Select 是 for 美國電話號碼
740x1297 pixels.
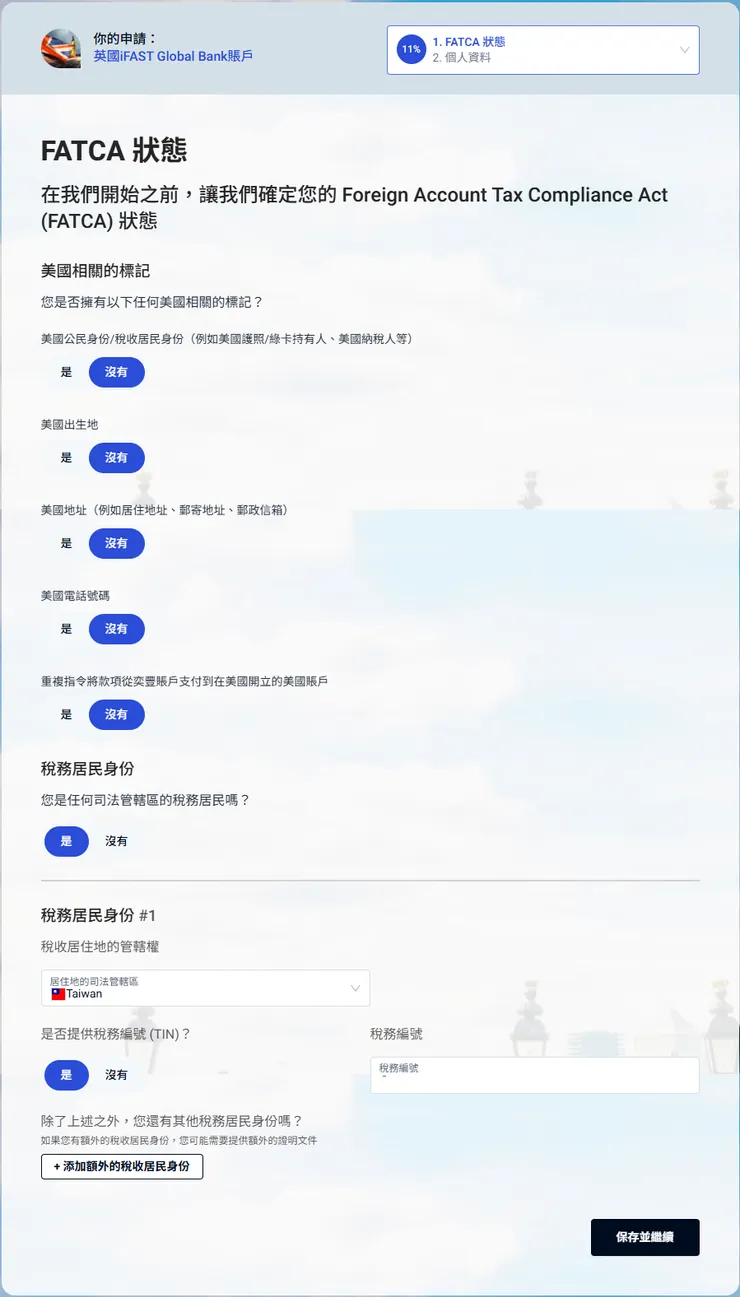pyautogui.click(x=66, y=629)
